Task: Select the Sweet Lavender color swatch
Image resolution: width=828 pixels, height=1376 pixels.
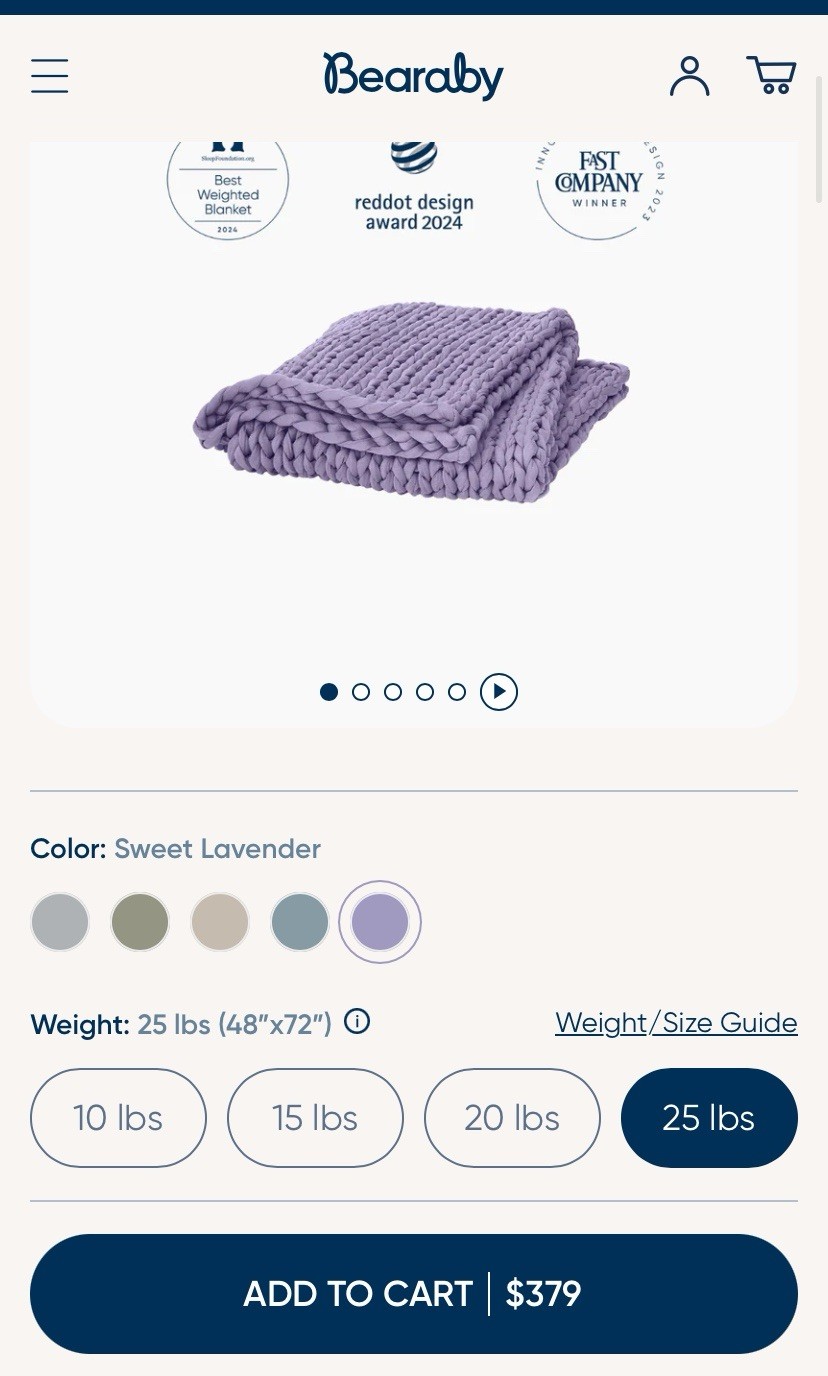Action: point(380,922)
